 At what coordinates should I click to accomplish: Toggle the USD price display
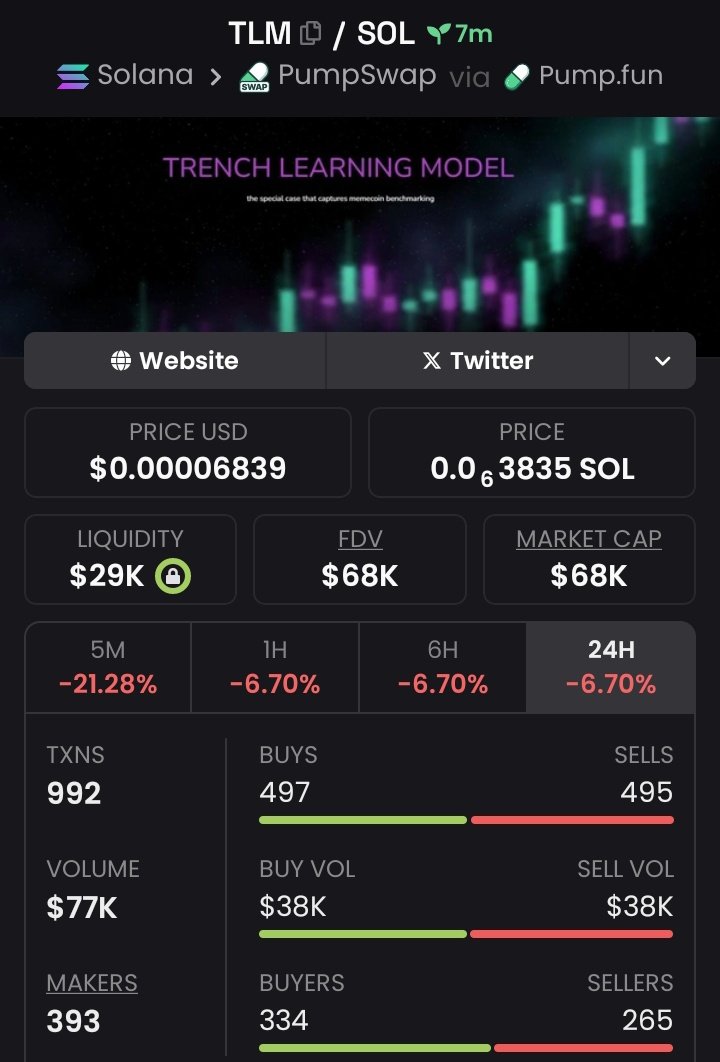188,452
